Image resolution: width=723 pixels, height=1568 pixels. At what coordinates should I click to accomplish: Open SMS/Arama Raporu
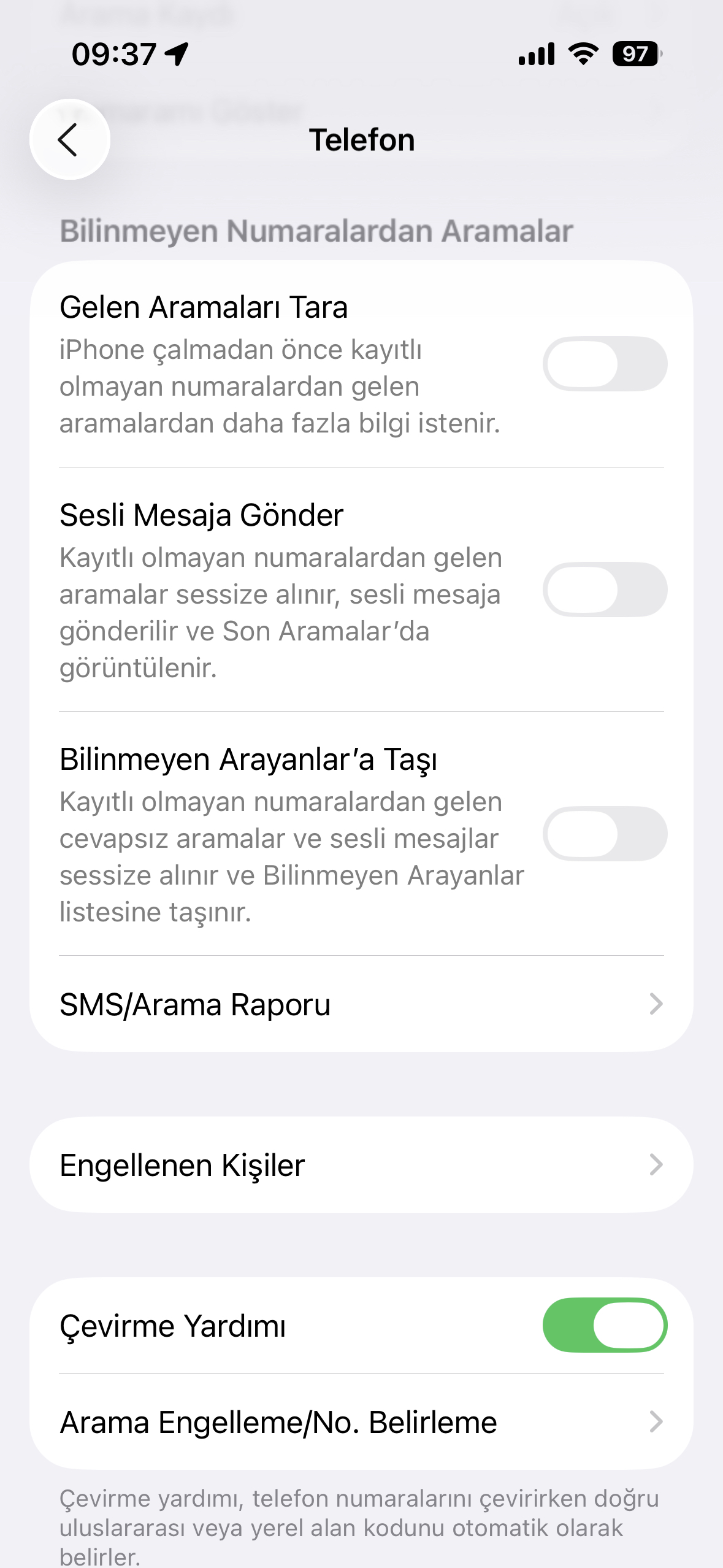(x=361, y=1004)
